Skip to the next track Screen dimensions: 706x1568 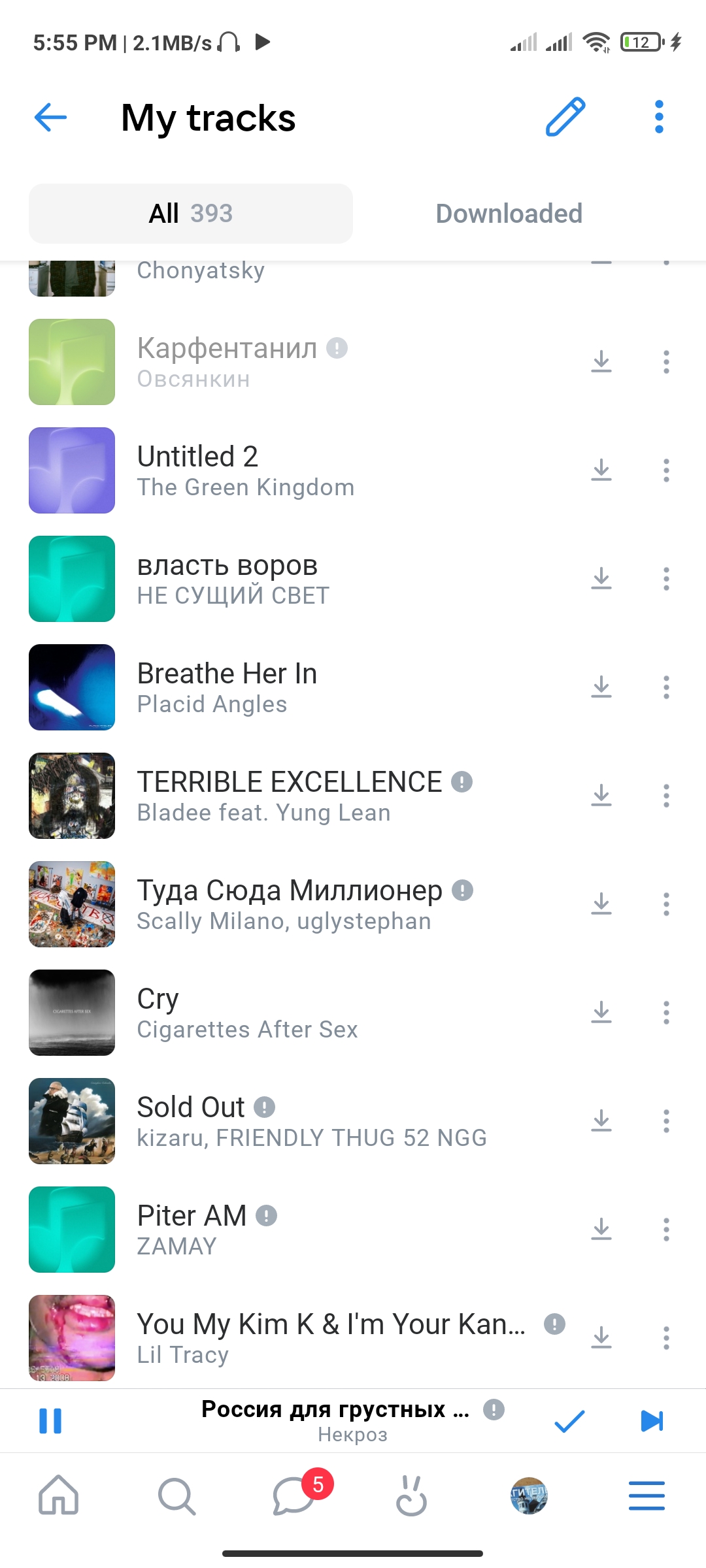coord(652,1421)
